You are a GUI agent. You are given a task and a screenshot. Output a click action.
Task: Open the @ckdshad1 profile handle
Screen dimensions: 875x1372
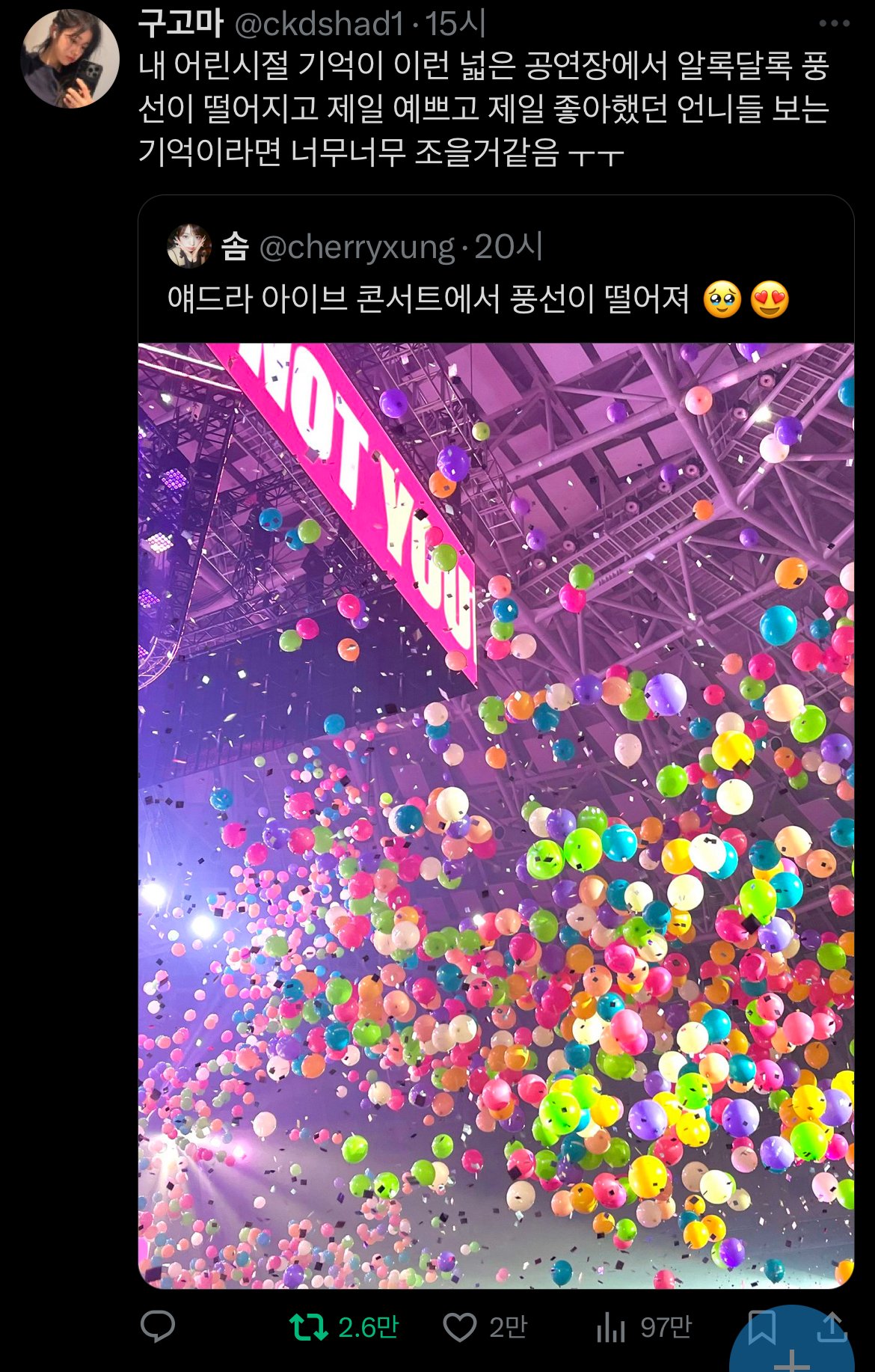pos(319,24)
